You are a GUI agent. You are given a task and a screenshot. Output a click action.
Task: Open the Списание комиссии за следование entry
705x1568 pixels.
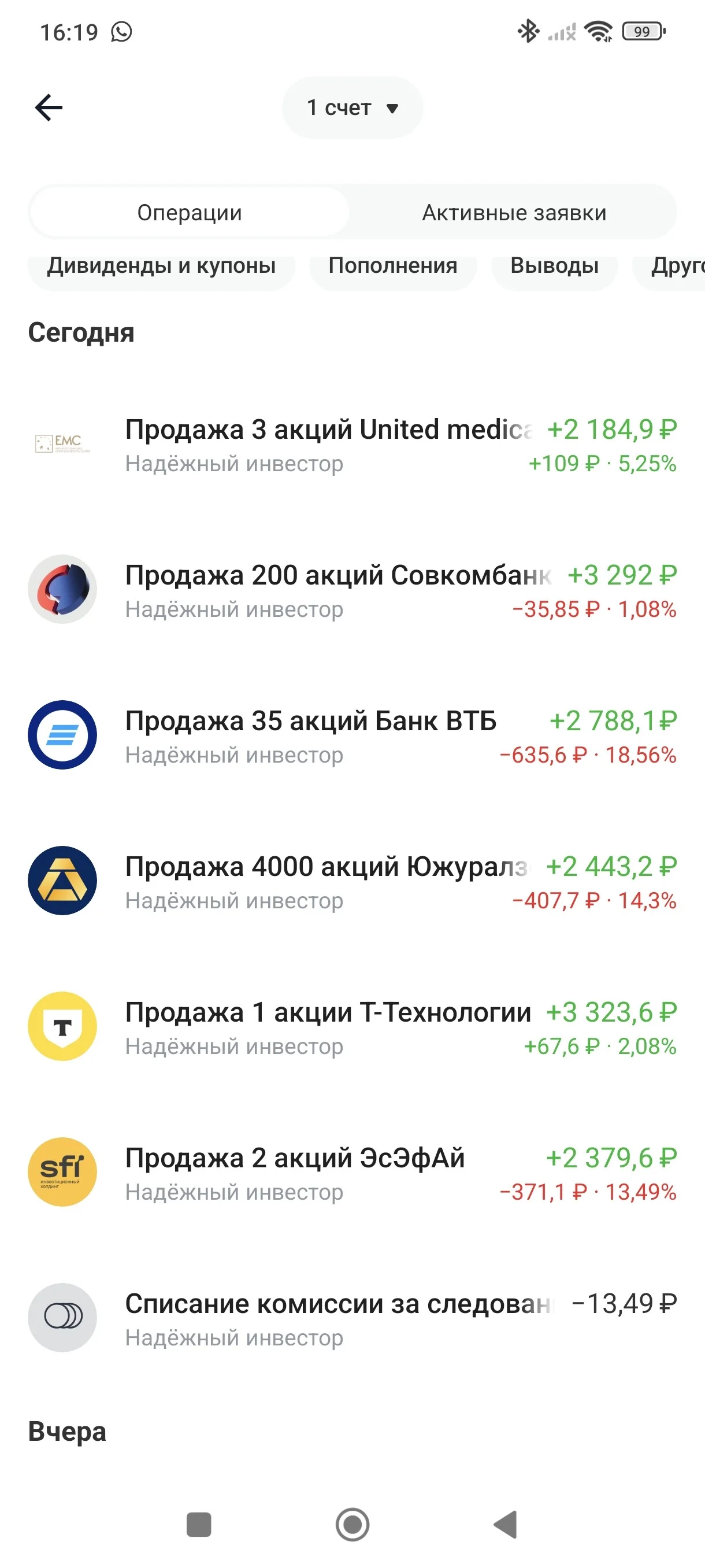352,1319
